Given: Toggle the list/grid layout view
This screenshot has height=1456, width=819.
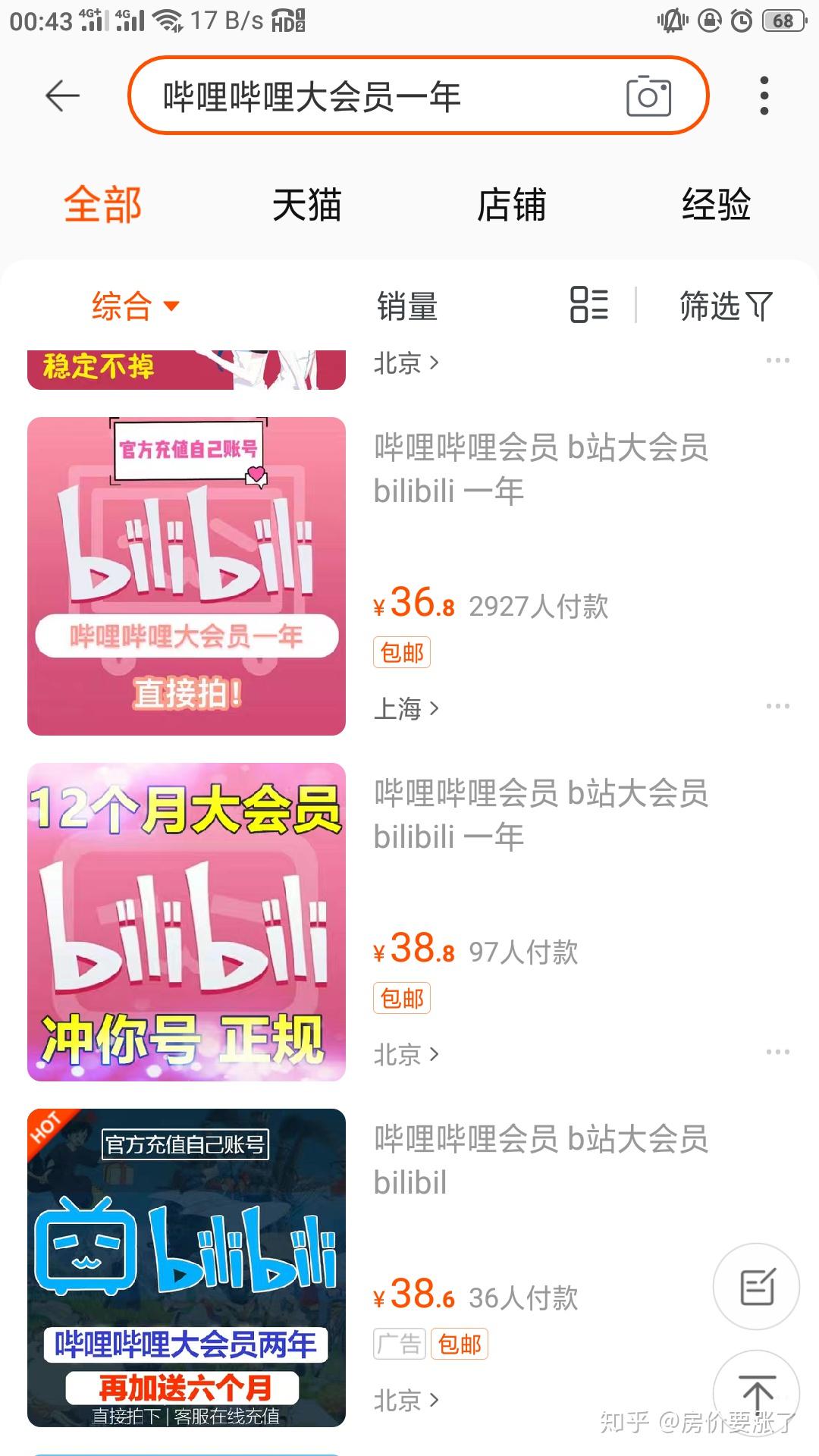Looking at the screenshot, I should [589, 305].
